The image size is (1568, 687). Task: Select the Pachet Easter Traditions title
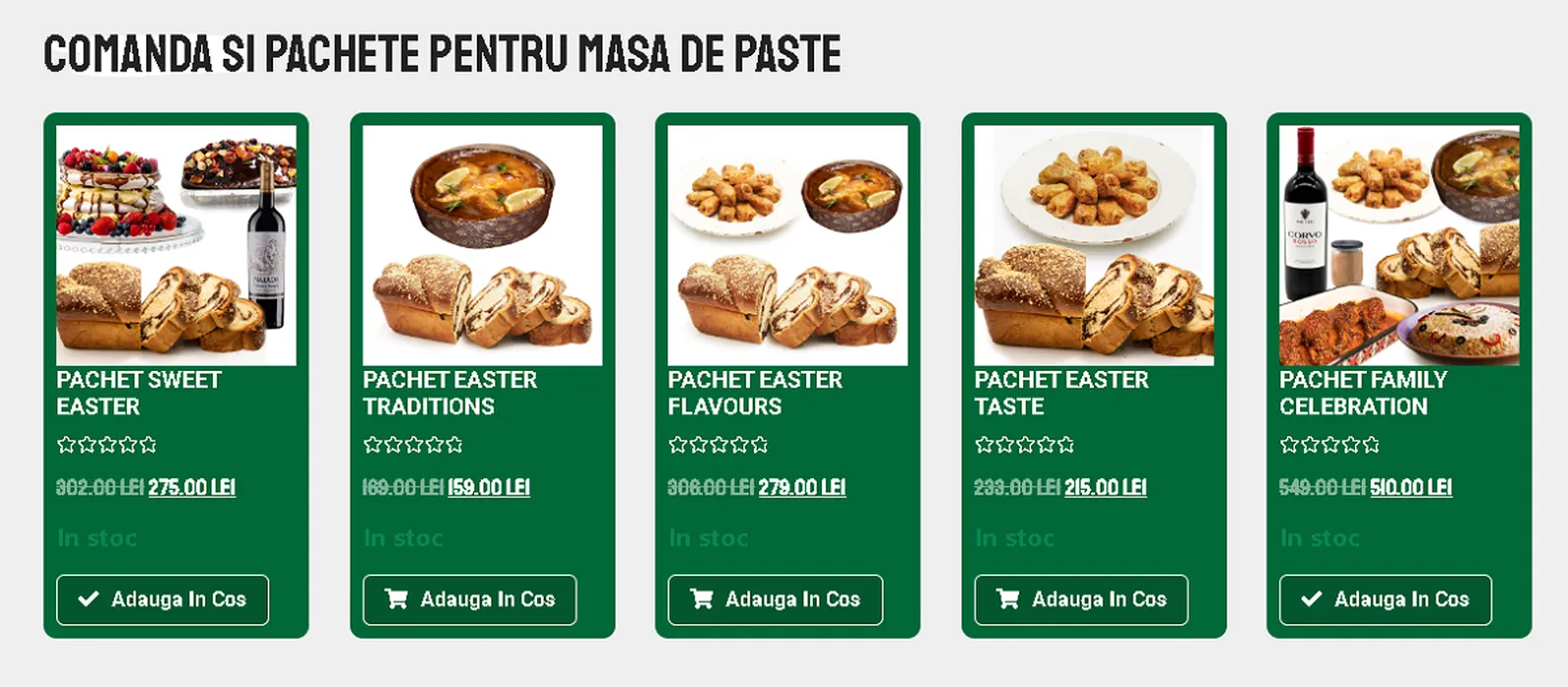point(449,393)
